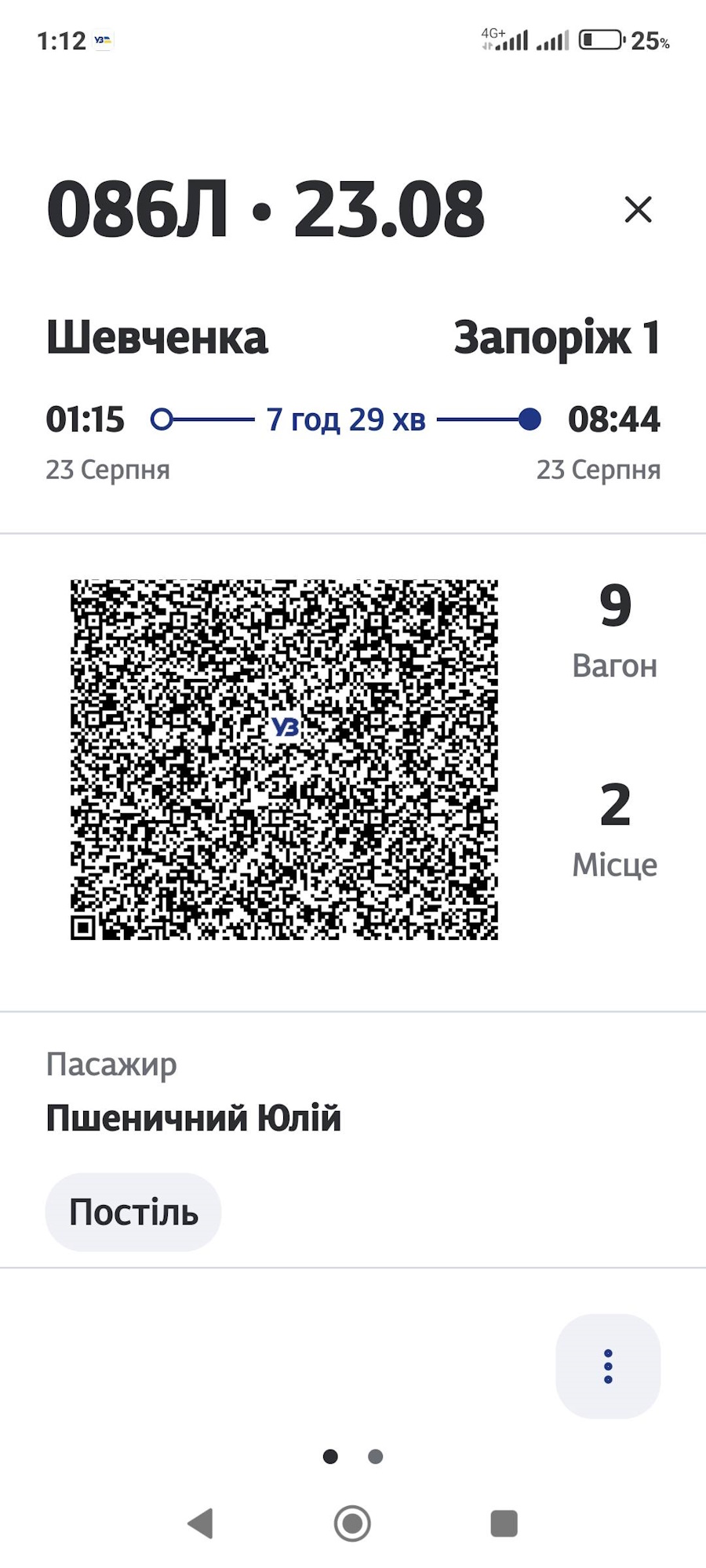Open the recent apps view
The width and height of the screenshot is (706, 1568).
(x=504, y=1523)
